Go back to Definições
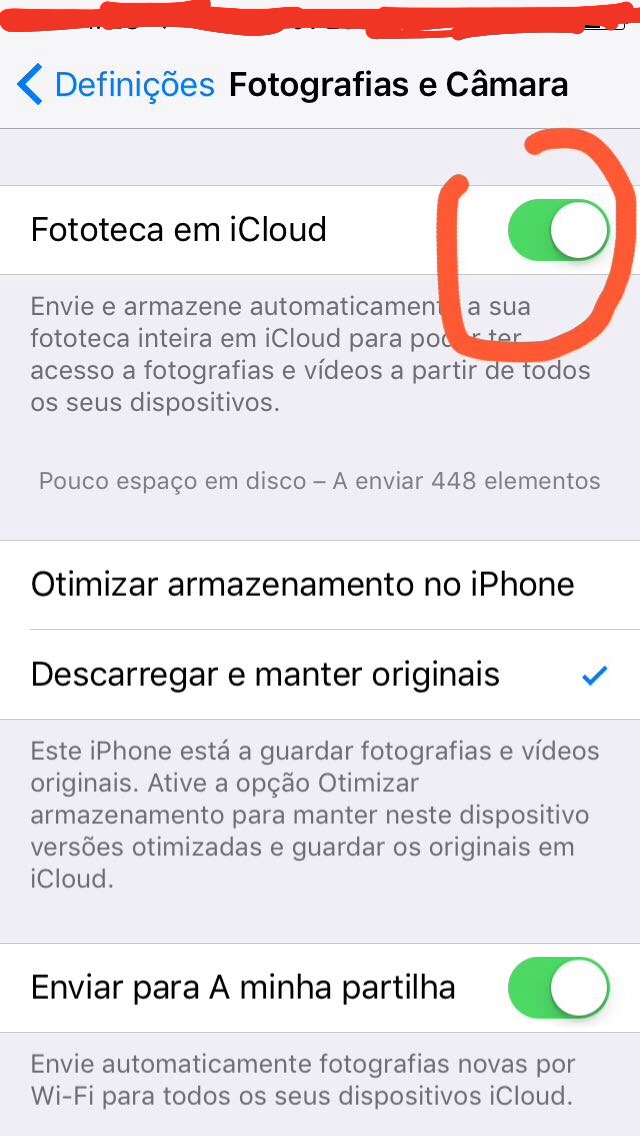 [115, 85]
